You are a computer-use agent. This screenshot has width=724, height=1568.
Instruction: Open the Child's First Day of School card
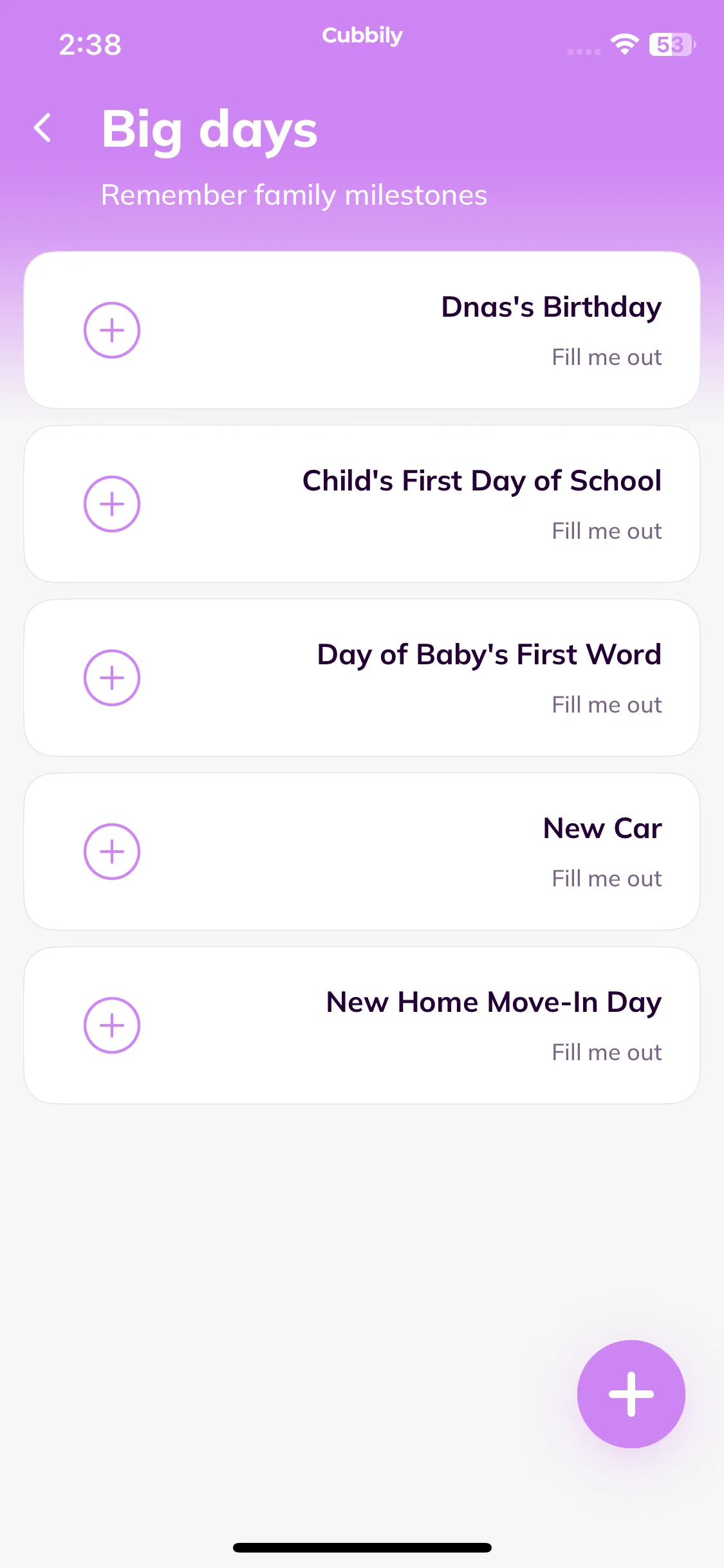[362, 504]
